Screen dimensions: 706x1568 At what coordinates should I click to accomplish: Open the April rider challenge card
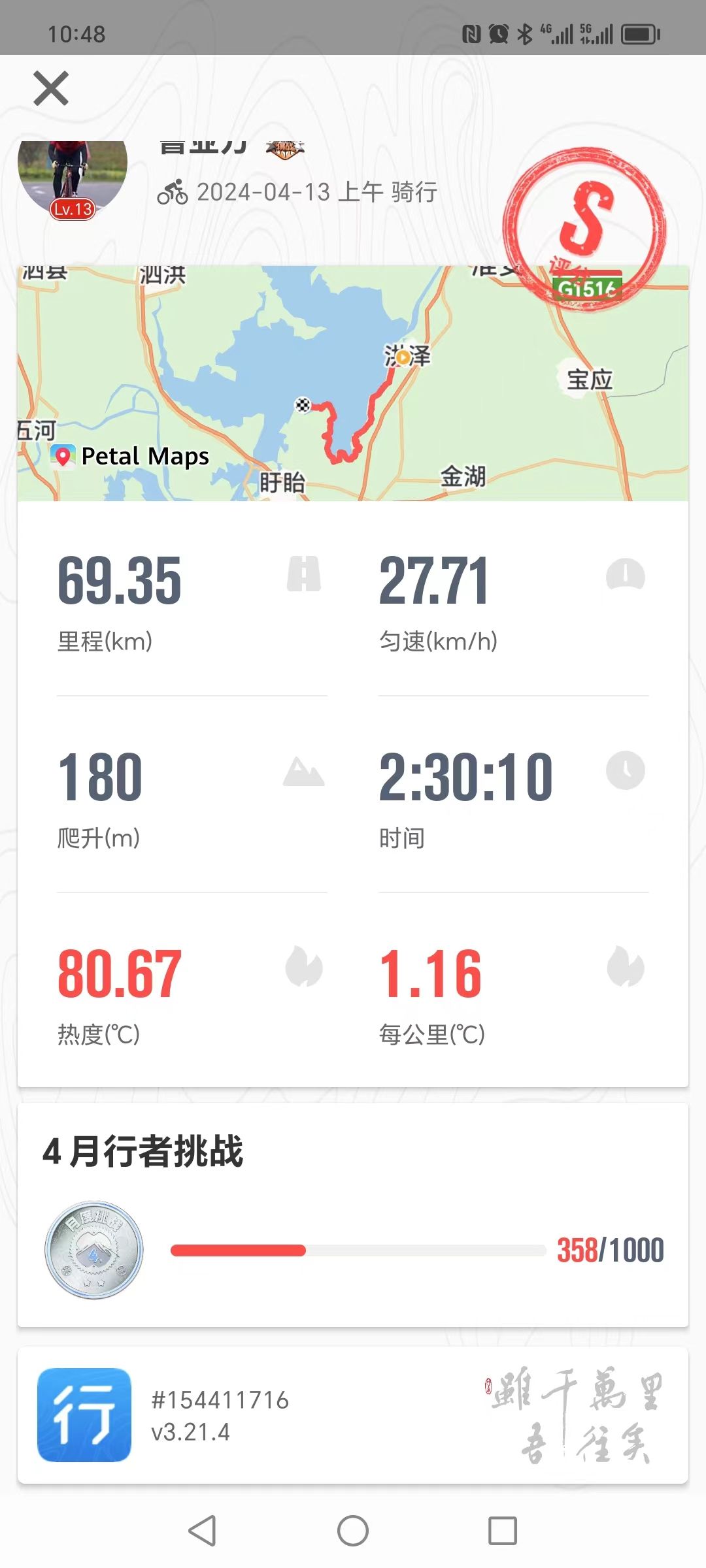pyautogui.click(x=353, y=1215)
